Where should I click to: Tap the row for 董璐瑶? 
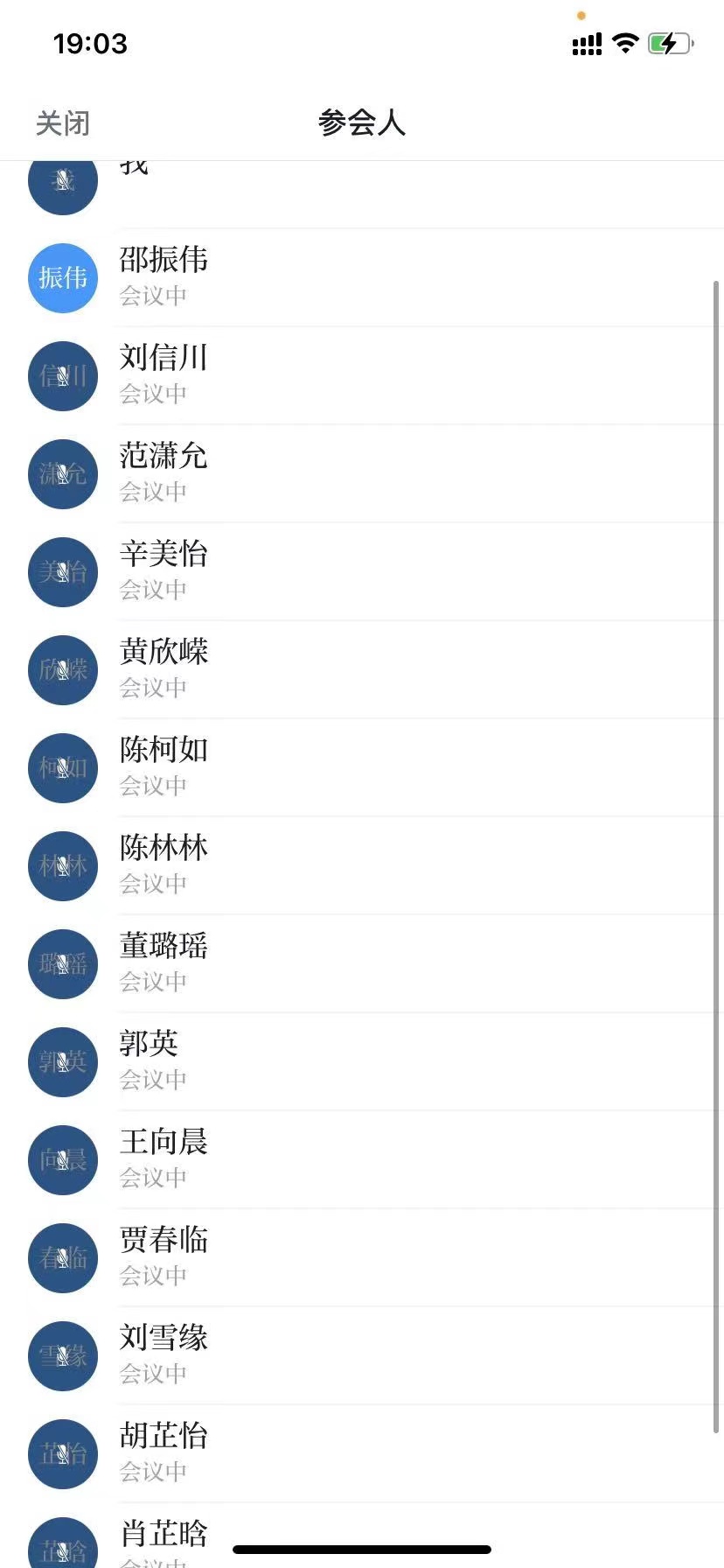point(164,962)
